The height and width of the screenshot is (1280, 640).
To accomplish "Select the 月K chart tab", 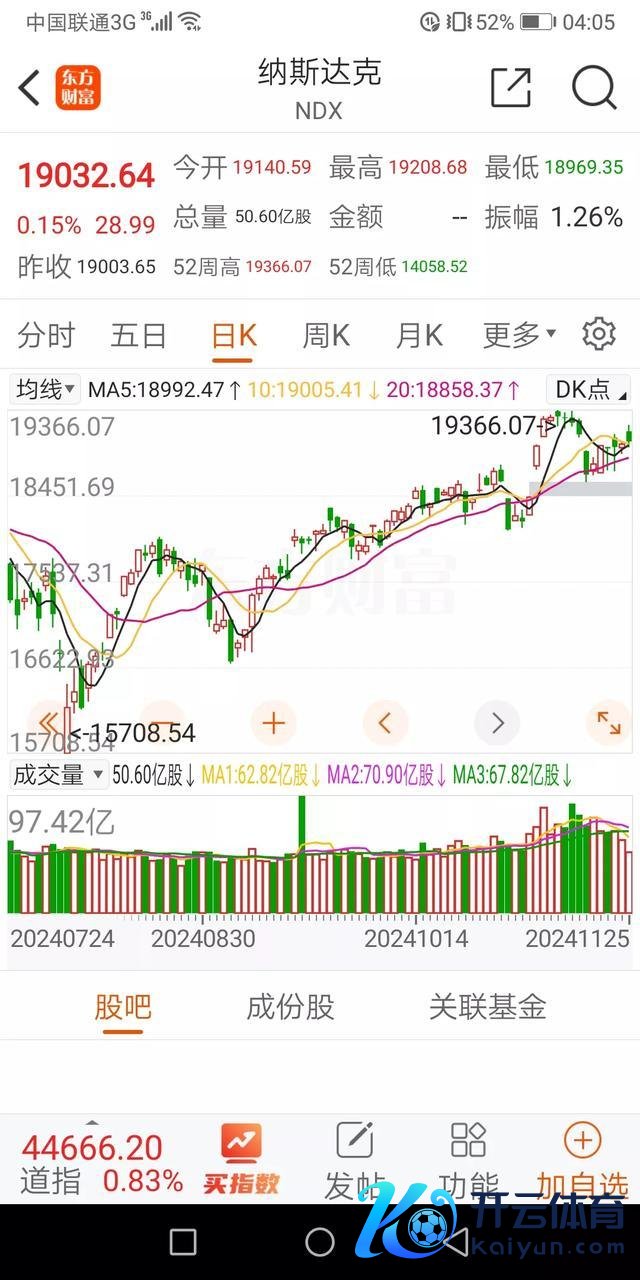I will click(x=419, y=335).
